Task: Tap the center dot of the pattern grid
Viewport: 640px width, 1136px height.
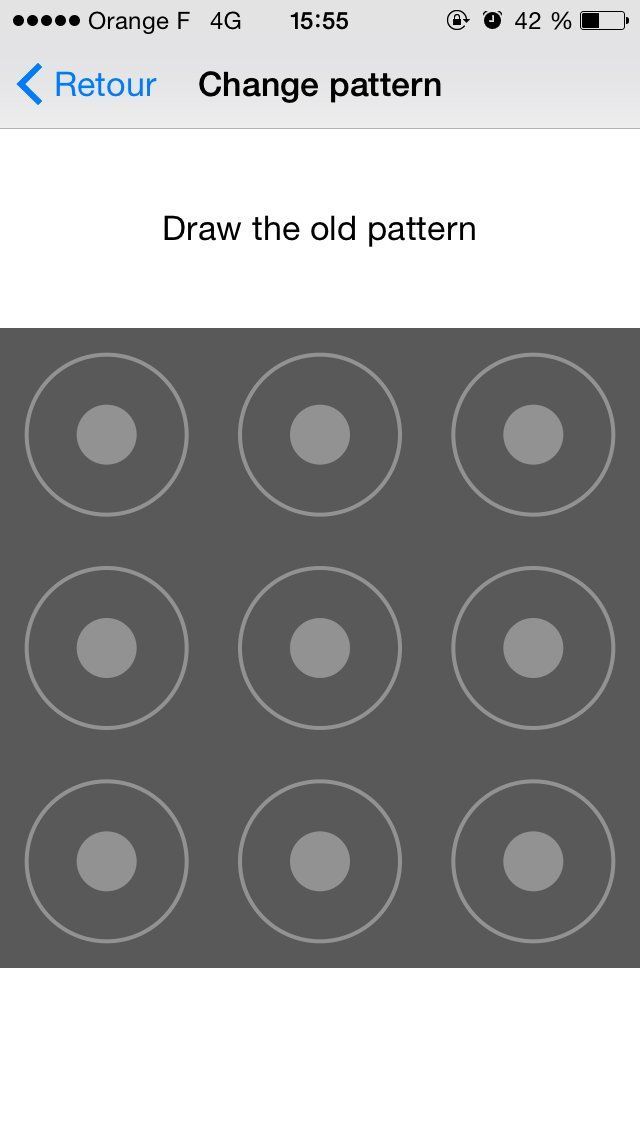Action: click(x=320, y=648)
